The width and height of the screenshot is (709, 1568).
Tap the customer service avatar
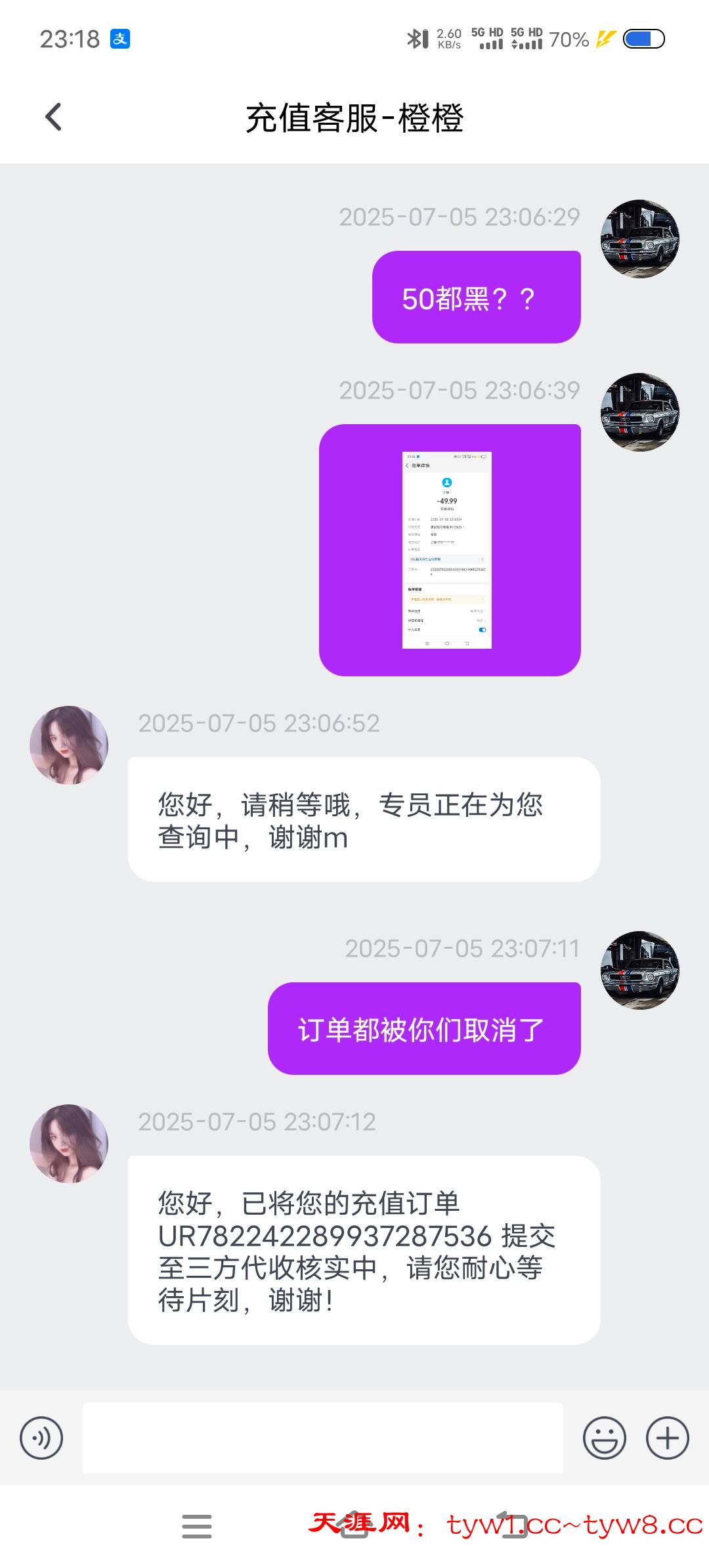click(69, 745)
